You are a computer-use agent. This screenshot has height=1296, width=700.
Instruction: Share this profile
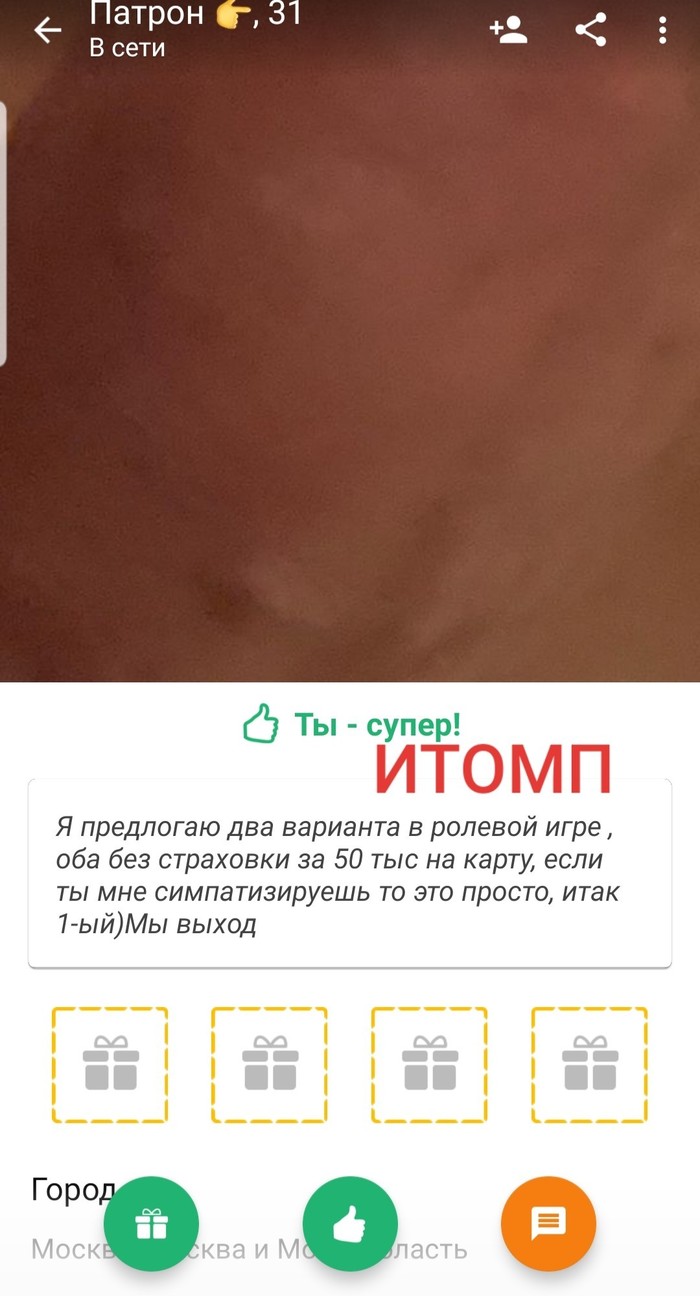tap(591, 30)
